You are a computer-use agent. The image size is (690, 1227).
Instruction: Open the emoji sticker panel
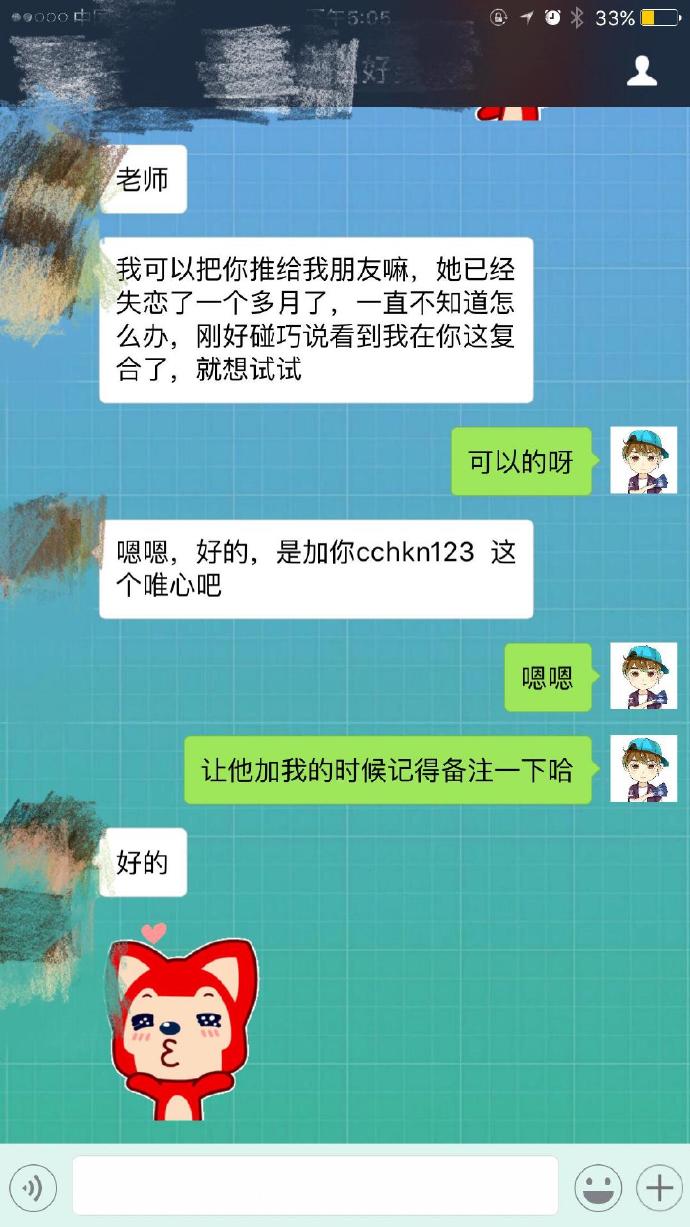tap(598, 1188)
